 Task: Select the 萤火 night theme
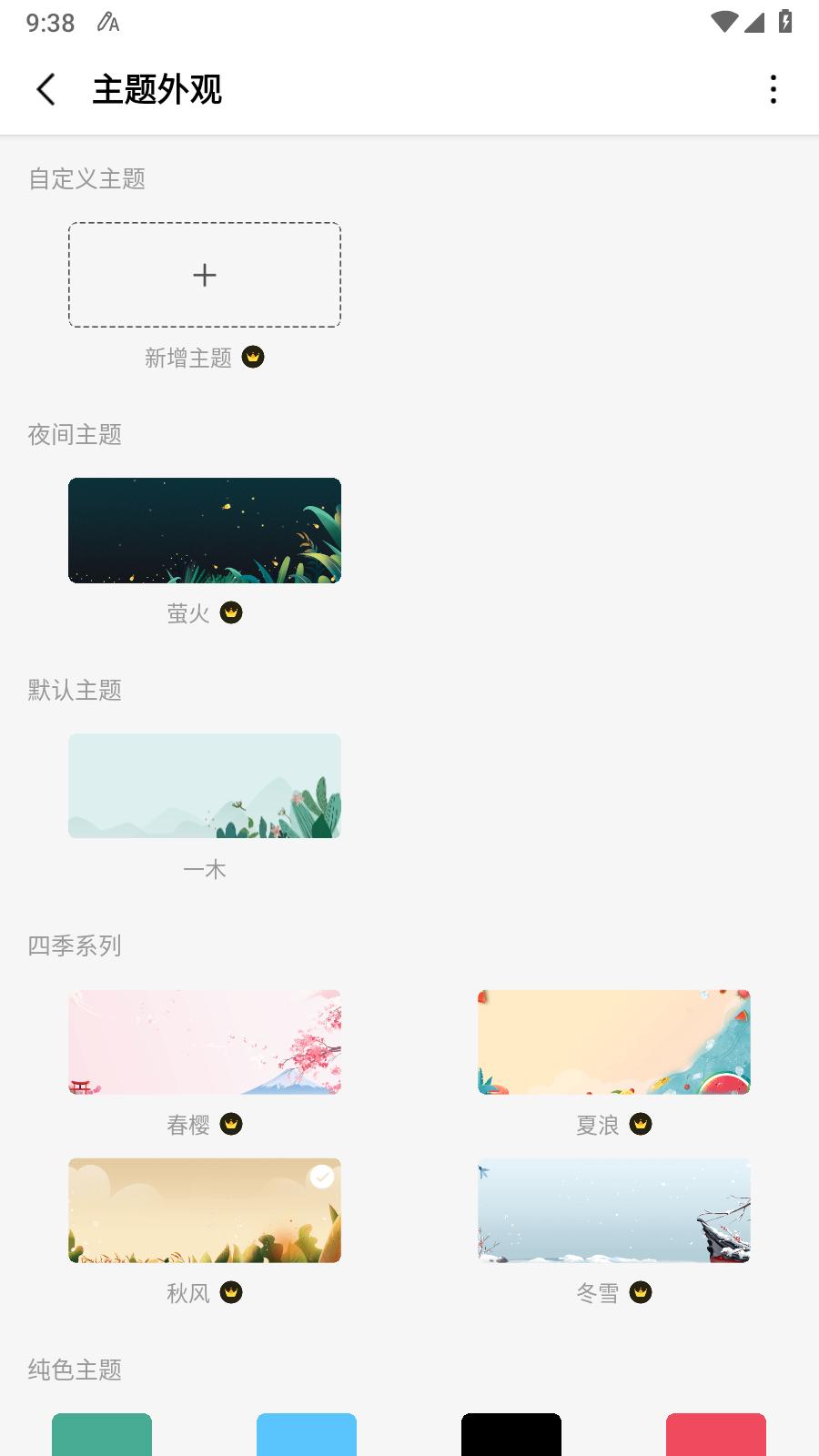point(205,531)
